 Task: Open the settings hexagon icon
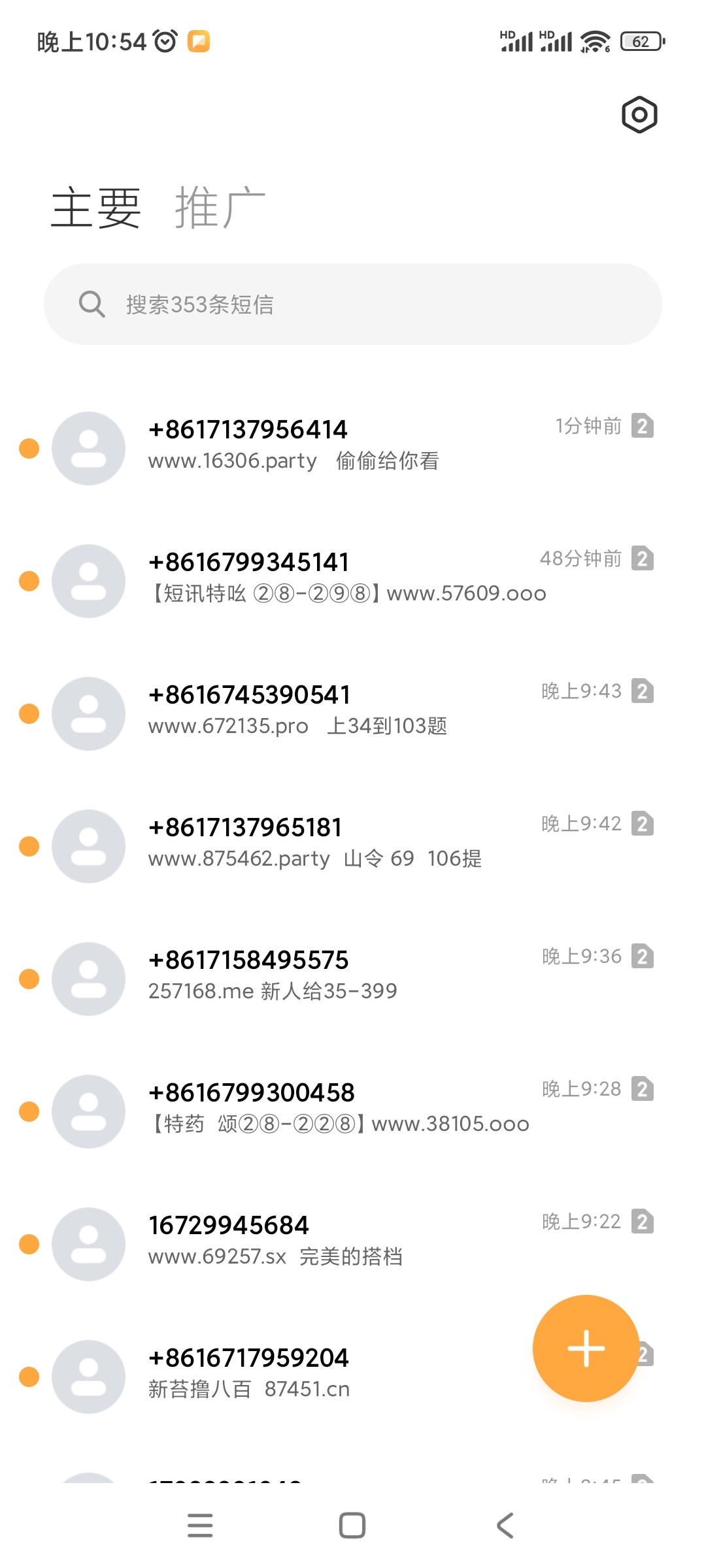[x=639, y=115]
